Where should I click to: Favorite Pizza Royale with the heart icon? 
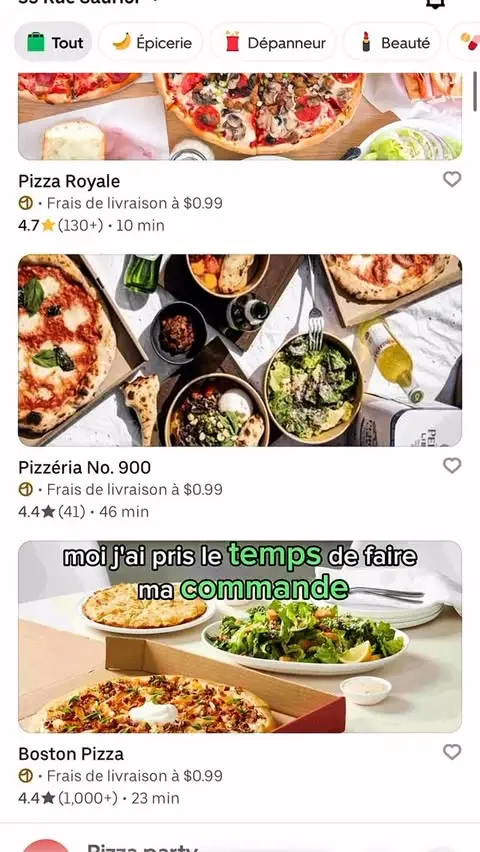click(452, 179)
